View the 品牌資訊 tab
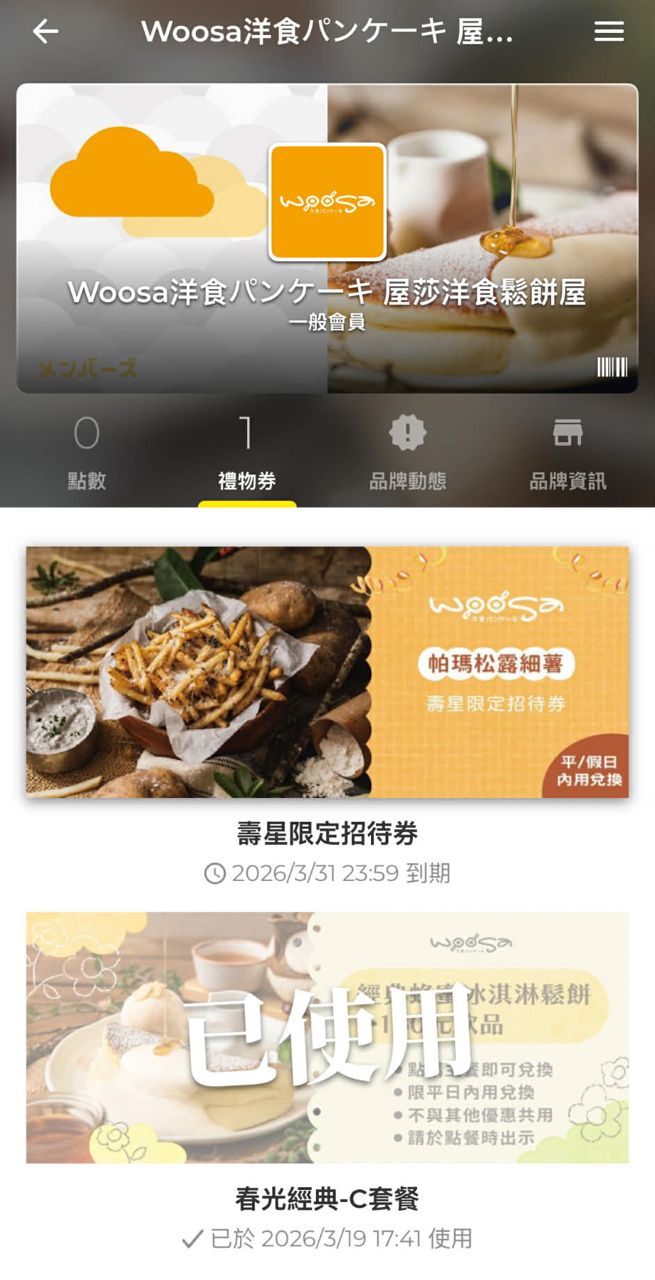 coord(567,455)
